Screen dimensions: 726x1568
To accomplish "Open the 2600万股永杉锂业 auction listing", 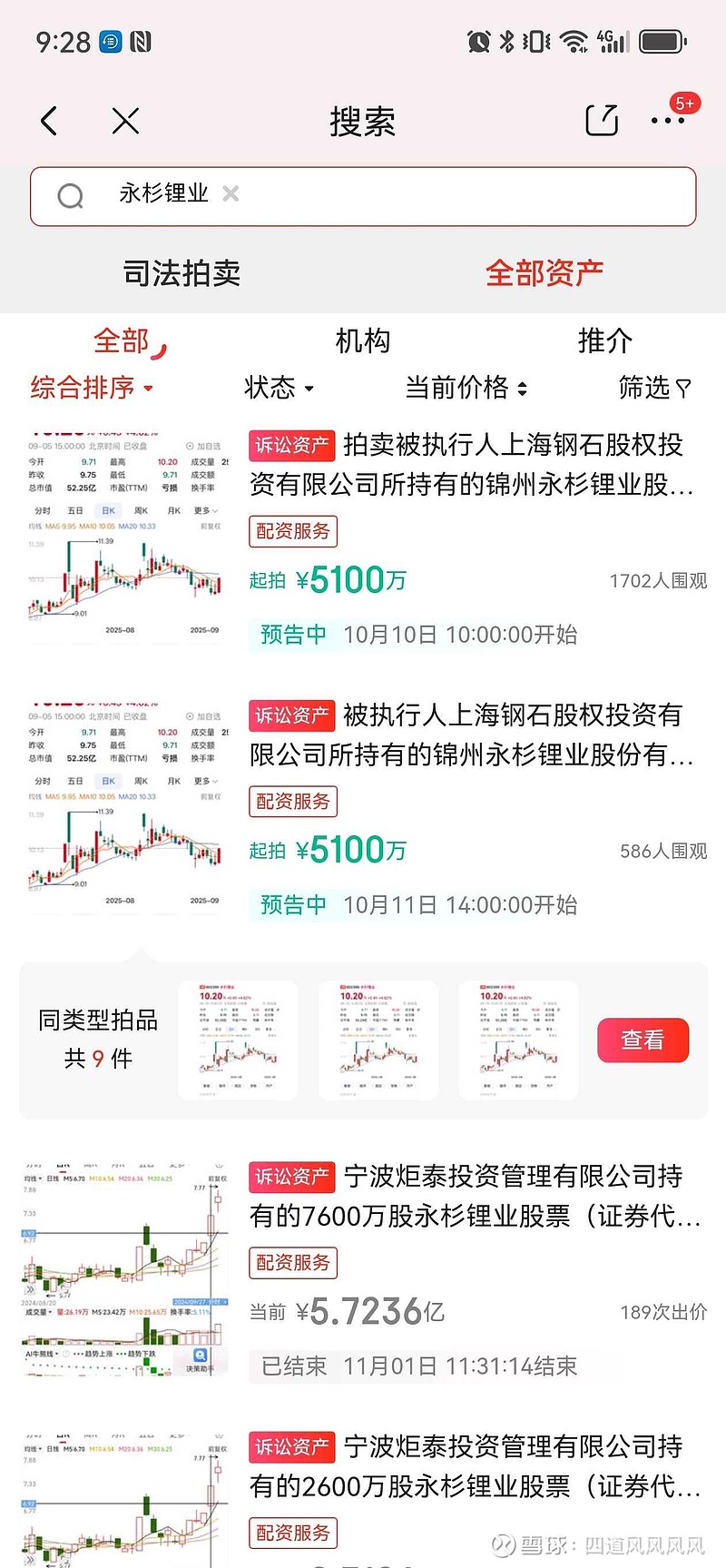I will 472,1466.
